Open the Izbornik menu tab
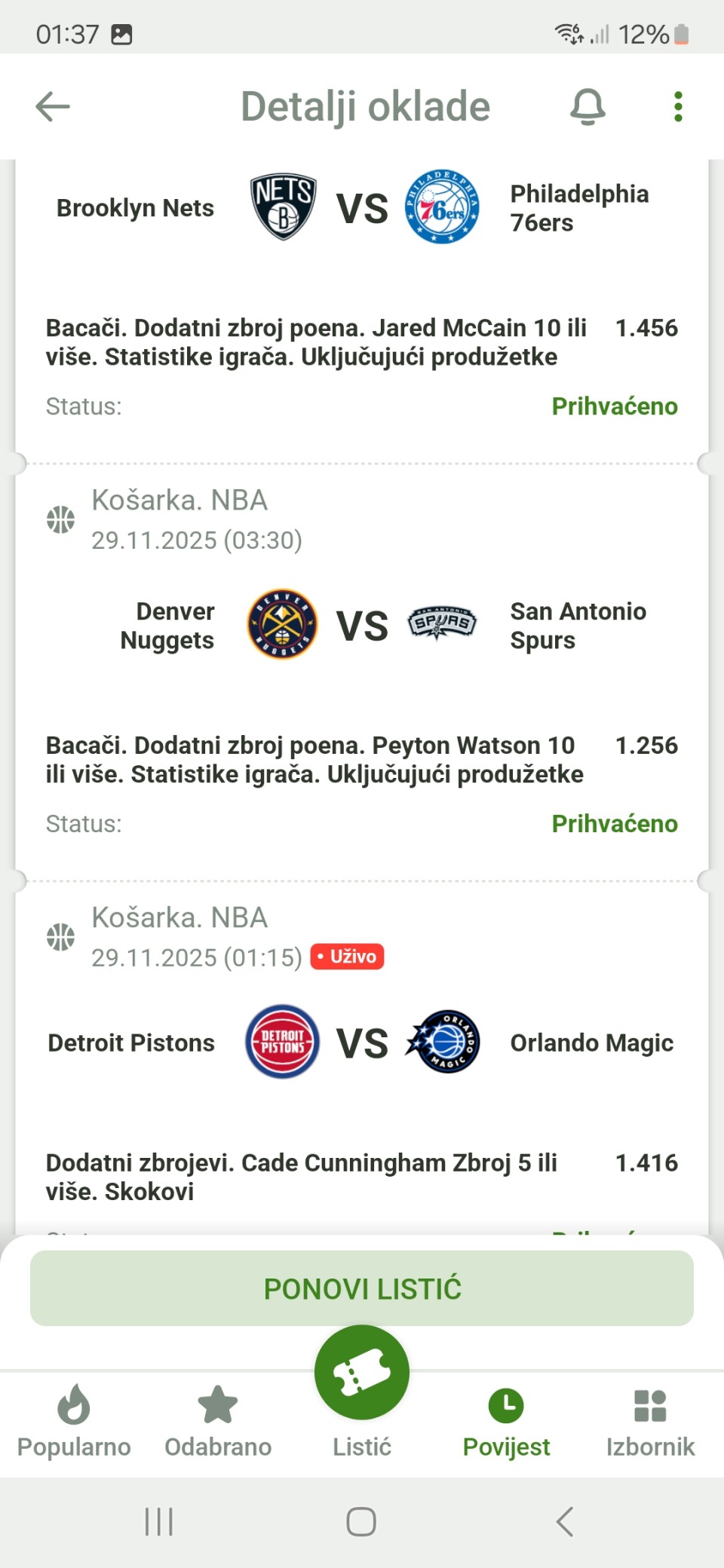 (x=650, y=1421)
